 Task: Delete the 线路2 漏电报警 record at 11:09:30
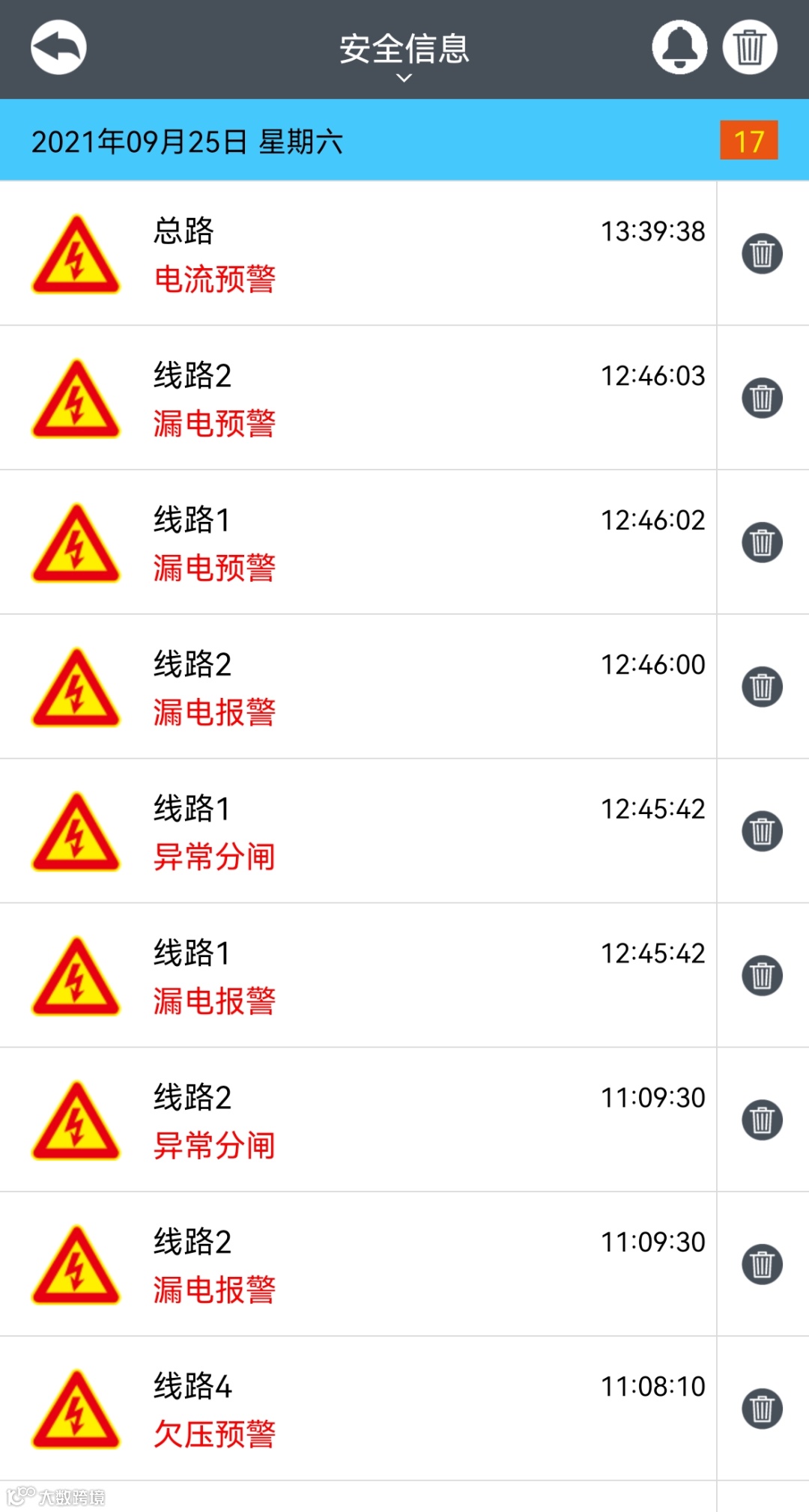pyautogui.click(x=762, y=1266)
